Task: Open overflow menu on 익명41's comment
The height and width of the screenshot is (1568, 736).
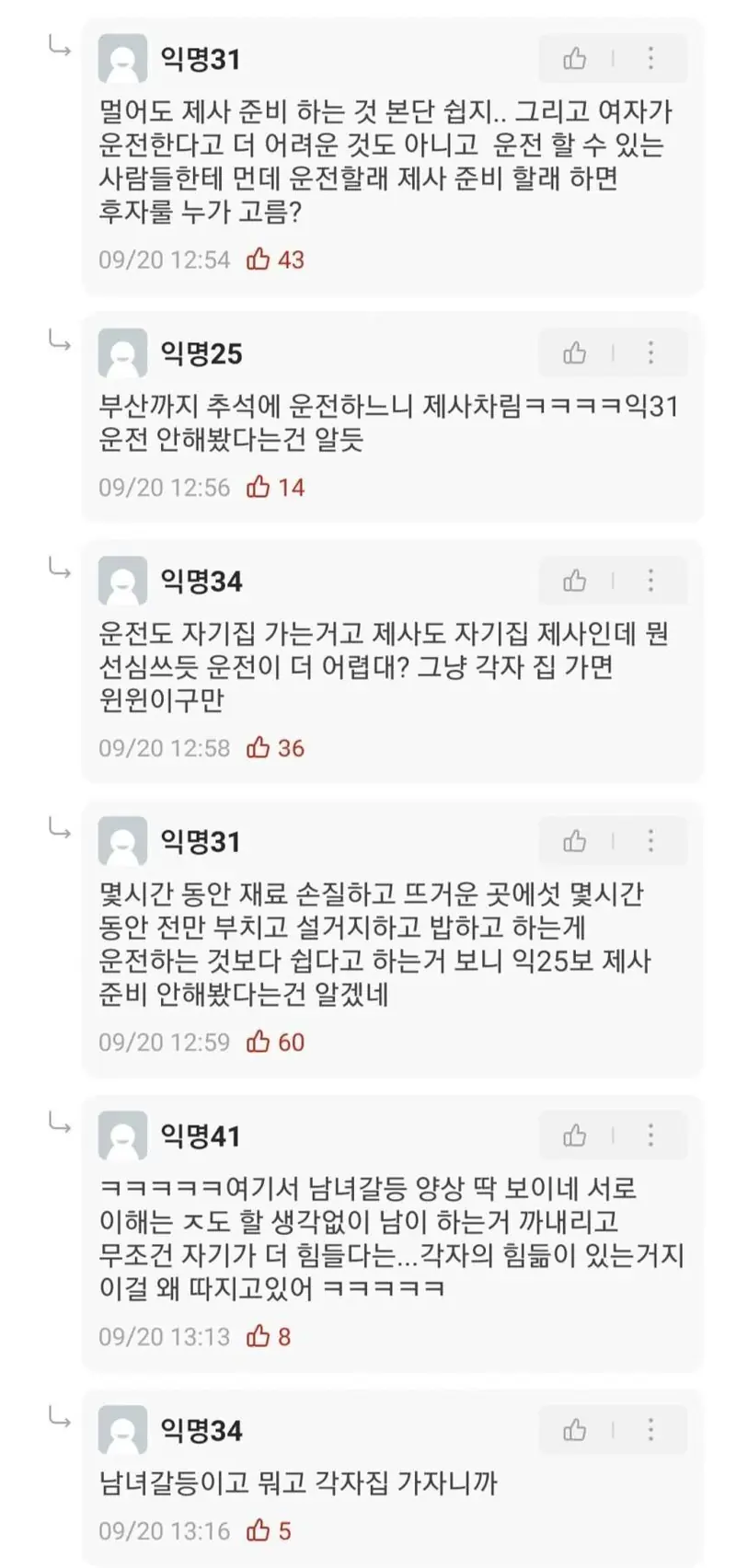Action: 650,1135
